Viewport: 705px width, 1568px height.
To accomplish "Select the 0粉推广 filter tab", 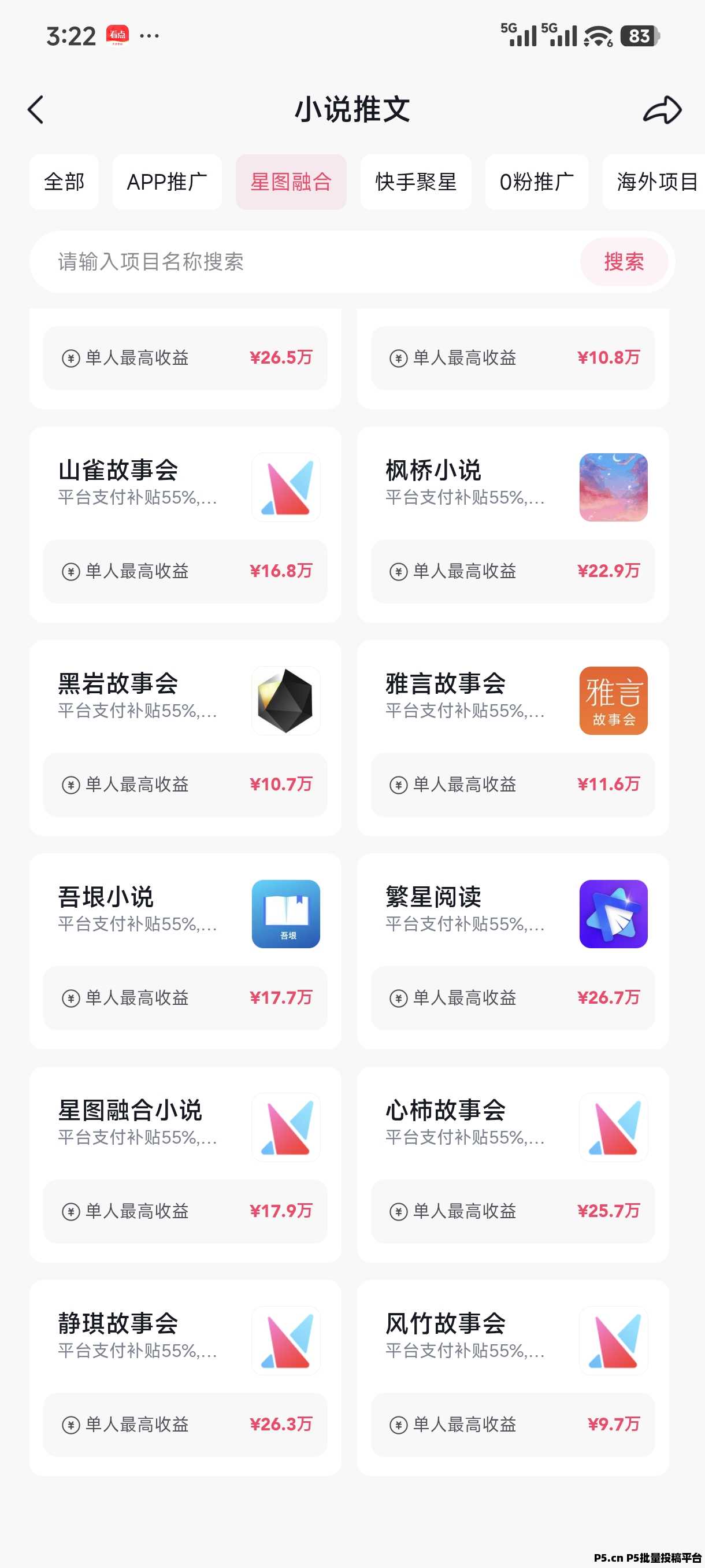I will [x=537, y=182].
